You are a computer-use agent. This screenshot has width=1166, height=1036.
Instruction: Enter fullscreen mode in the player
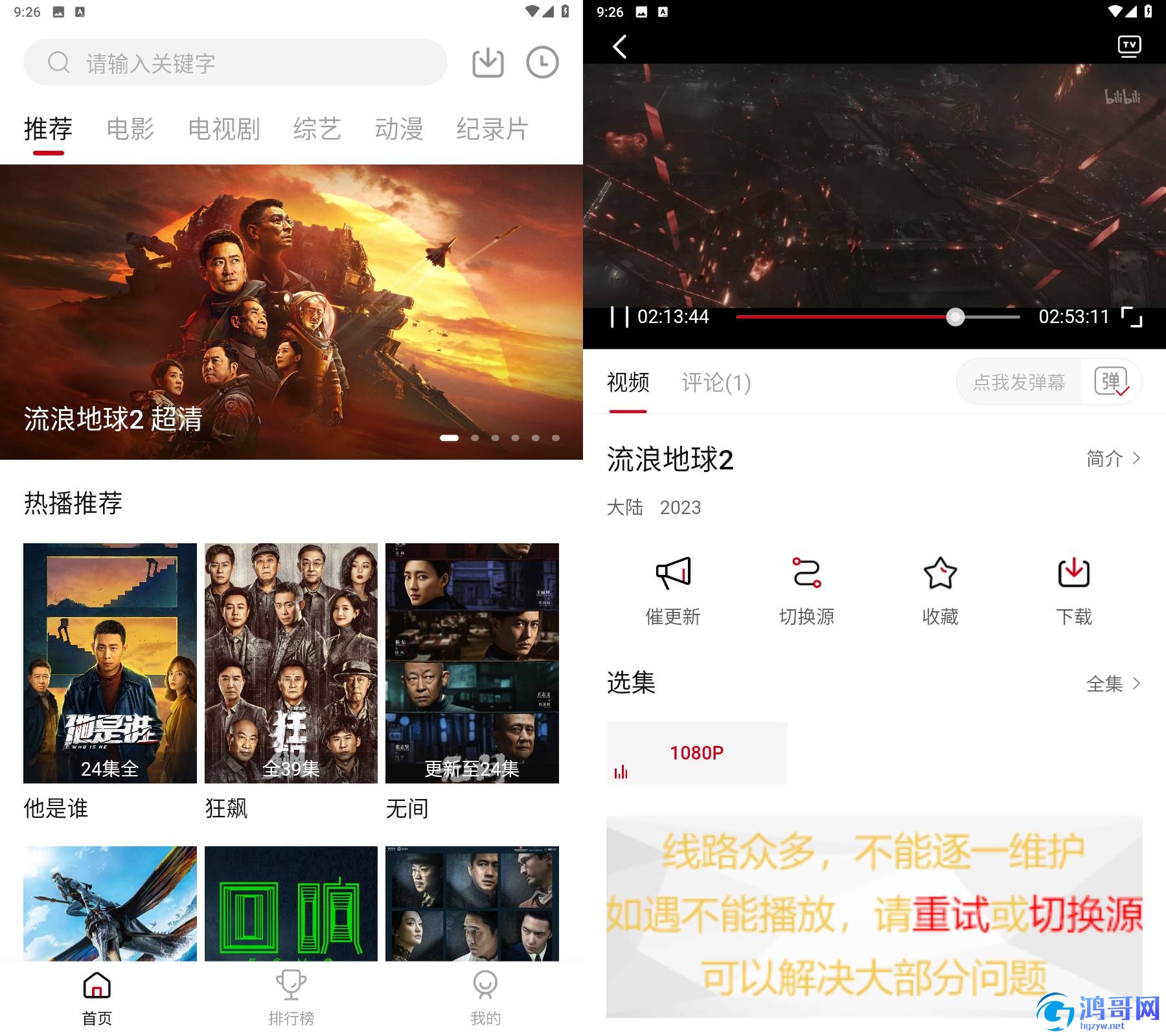1132,317
